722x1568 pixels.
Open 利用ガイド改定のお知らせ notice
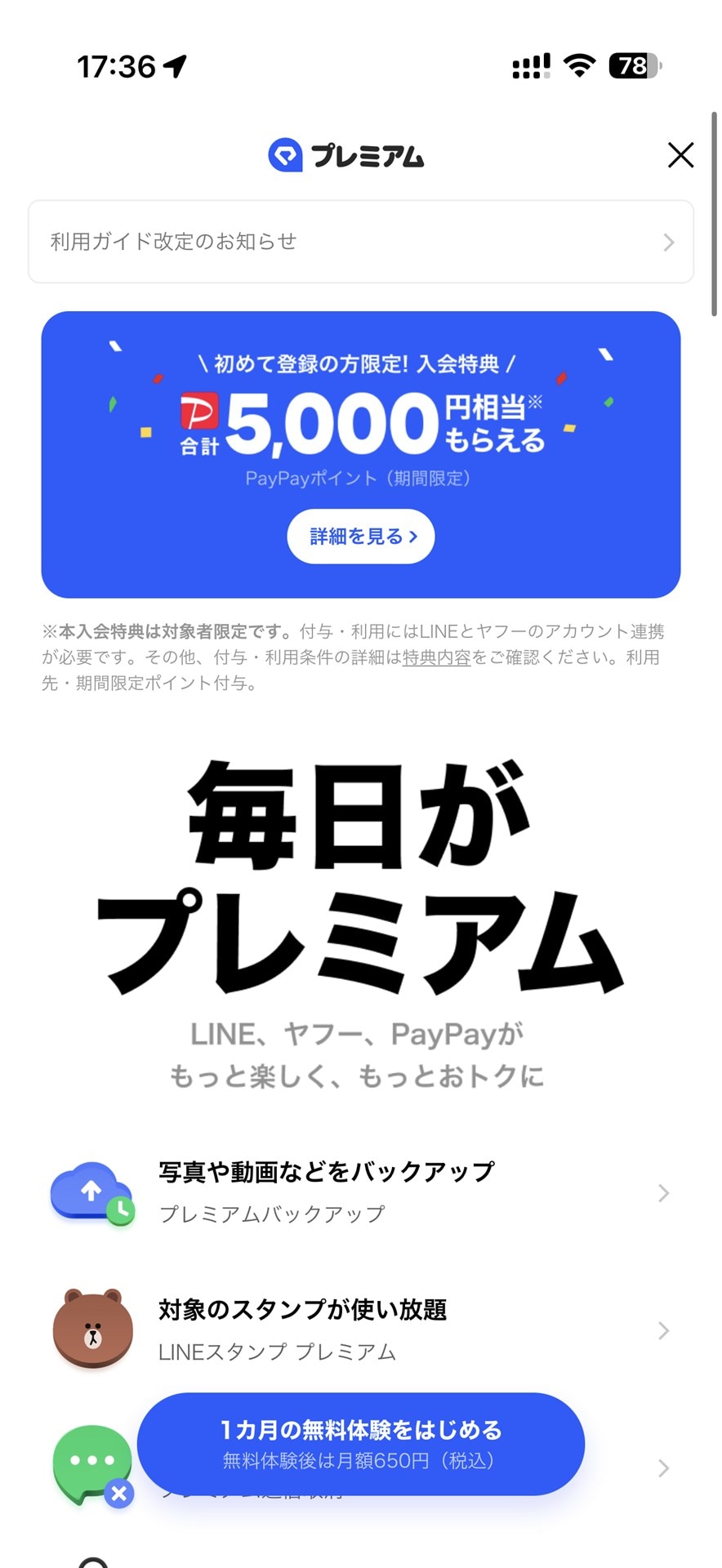tap(360, 242)
